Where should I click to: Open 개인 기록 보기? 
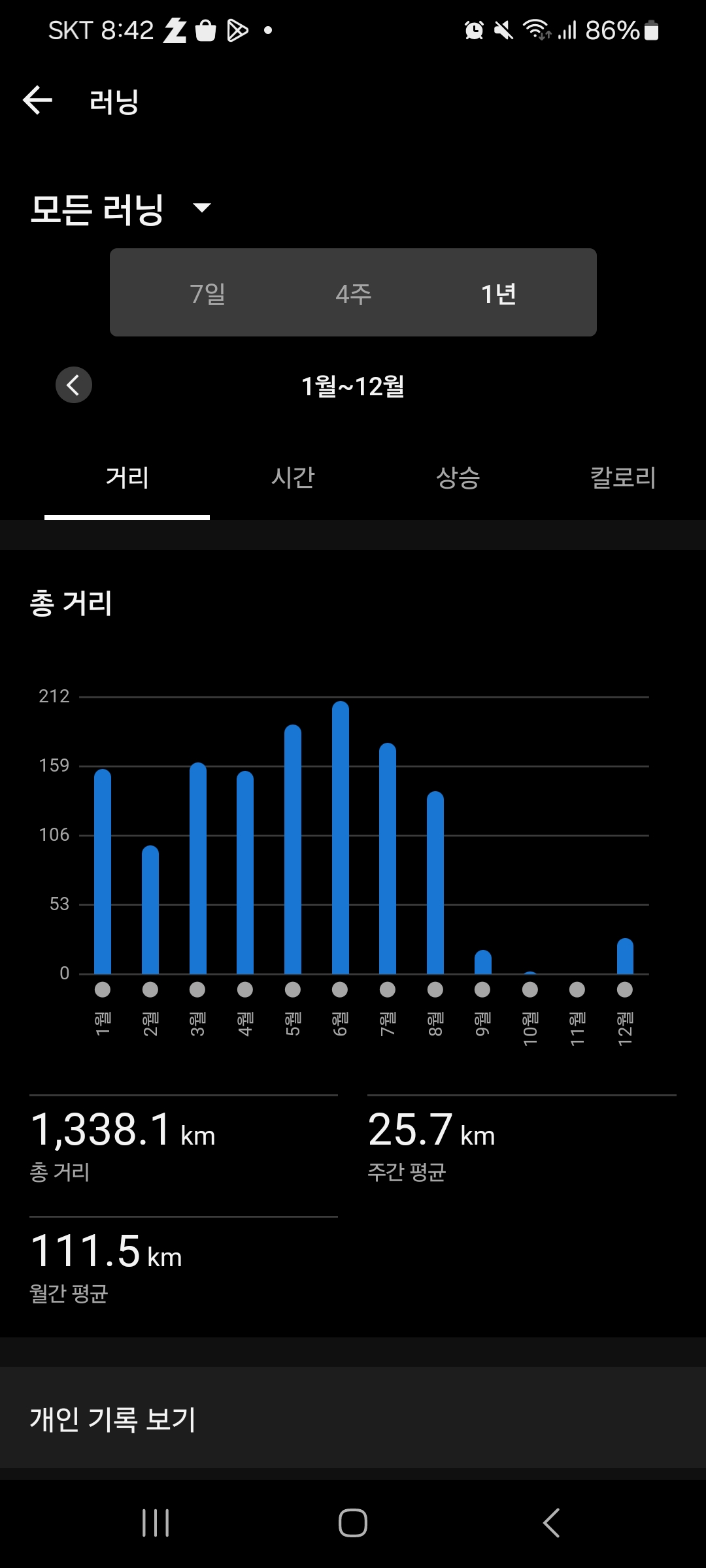point(353,1418)
